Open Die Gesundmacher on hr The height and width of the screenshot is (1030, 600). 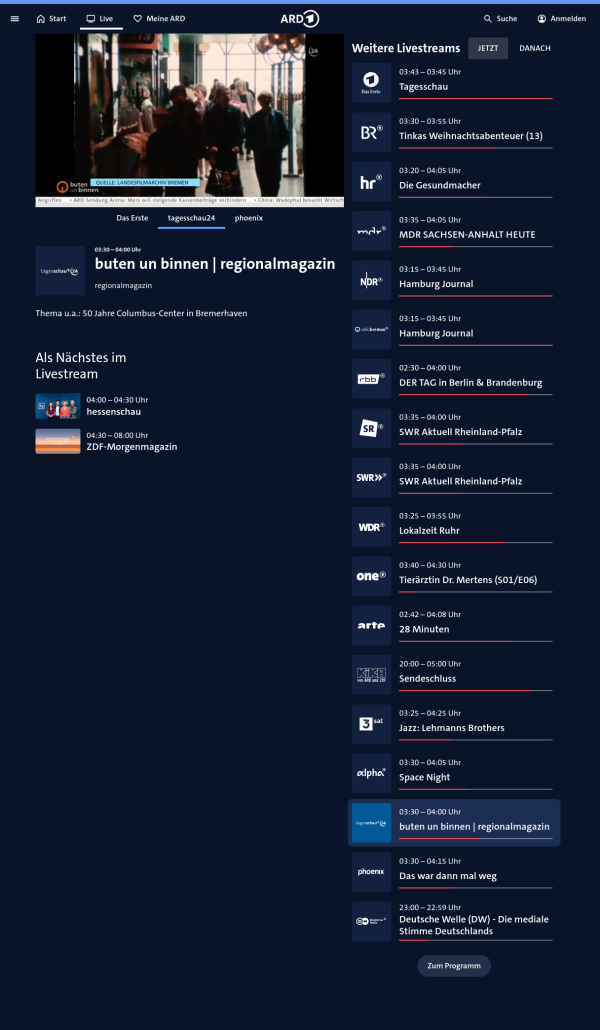pyautogui.click(x=454, y=181)
